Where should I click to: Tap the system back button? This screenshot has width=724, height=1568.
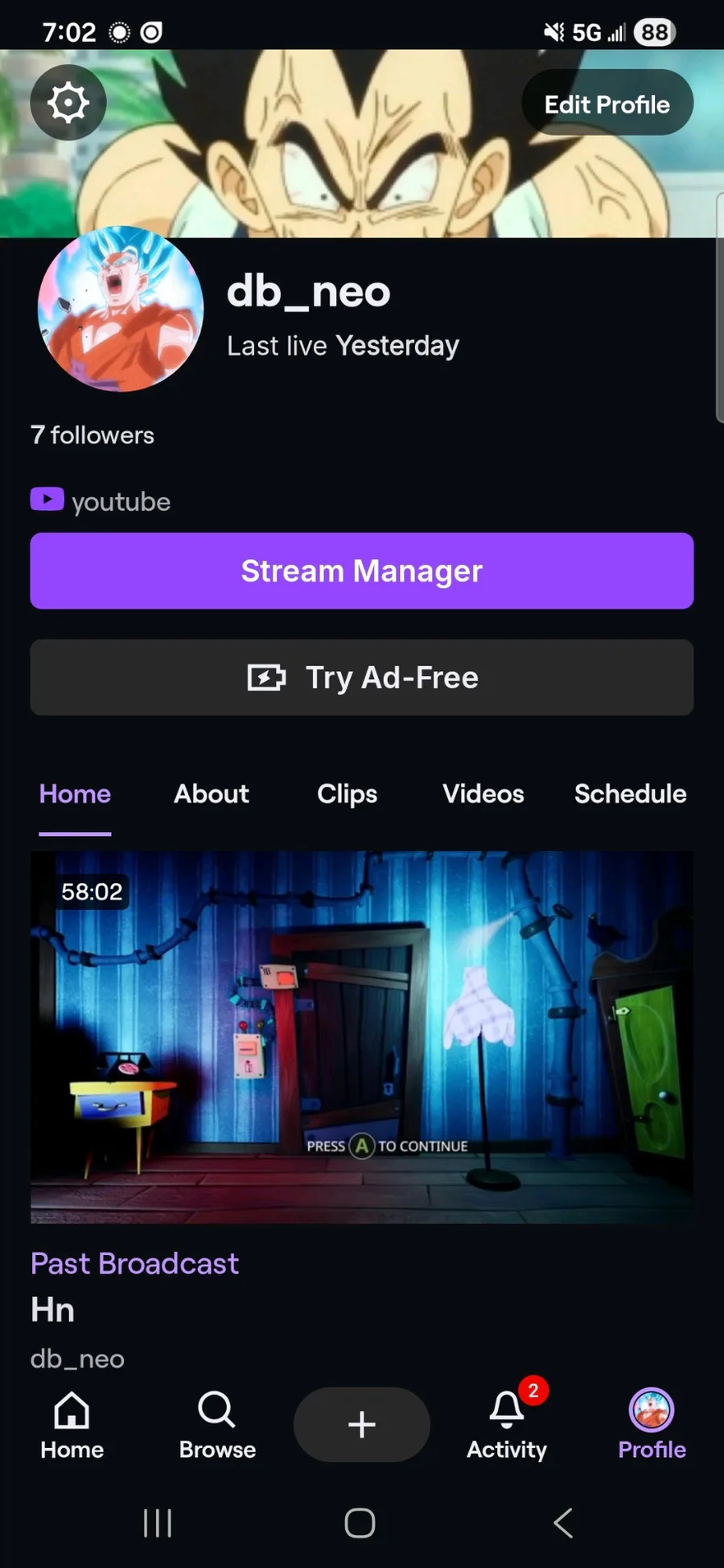[x=563, y=1523]
